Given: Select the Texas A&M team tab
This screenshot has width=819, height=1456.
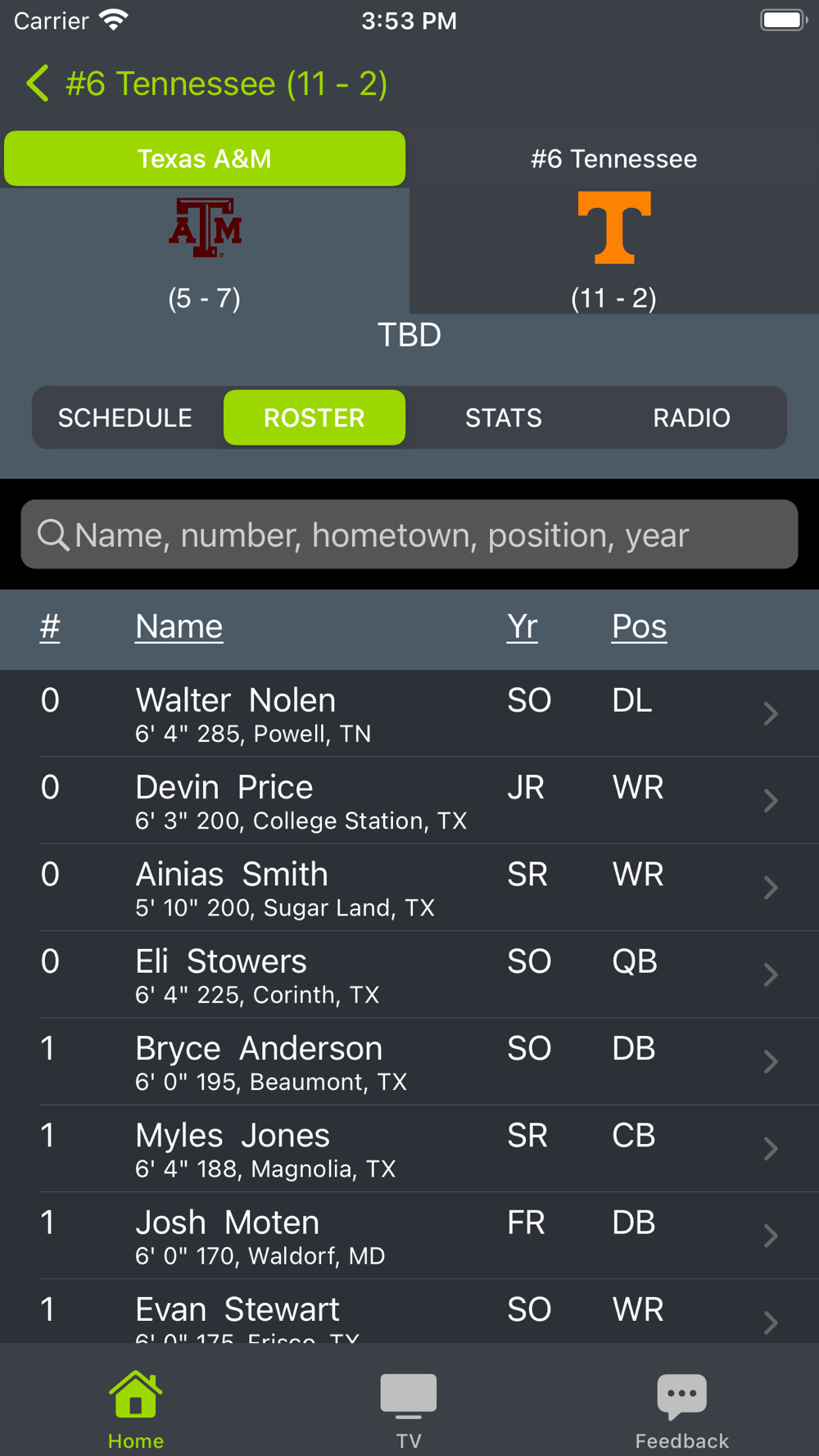Looking at the screenshot, I should click(x=205, y=158).
